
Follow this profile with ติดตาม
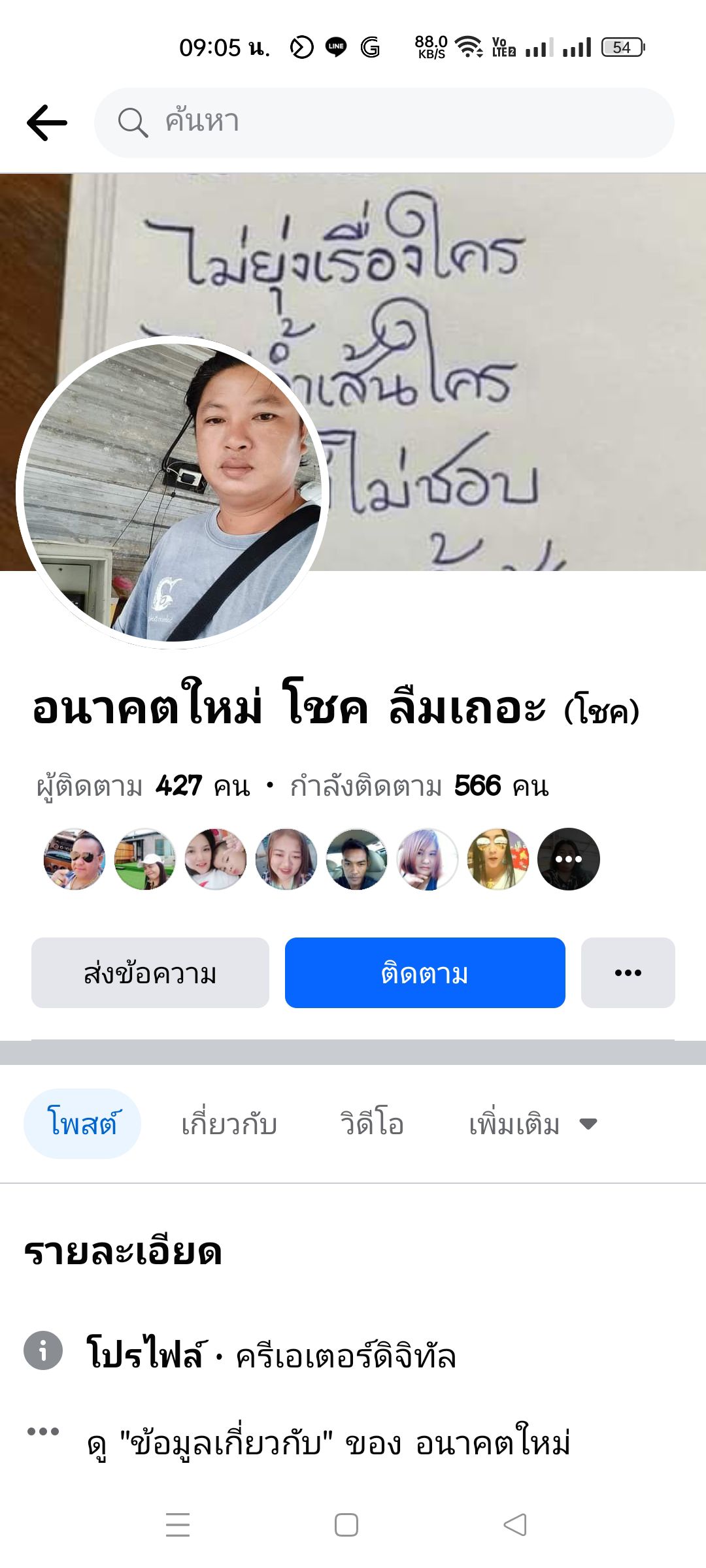tap(425, 973)
